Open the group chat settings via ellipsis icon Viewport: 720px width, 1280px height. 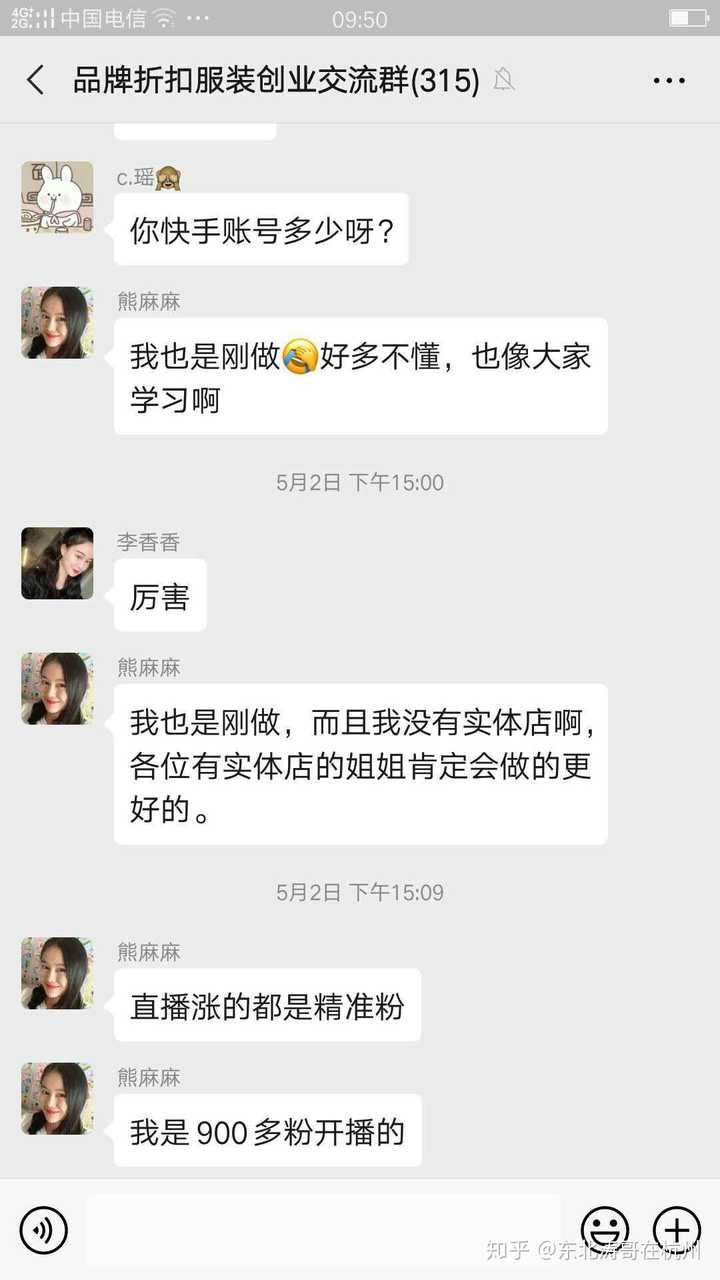tap(670, 79)
